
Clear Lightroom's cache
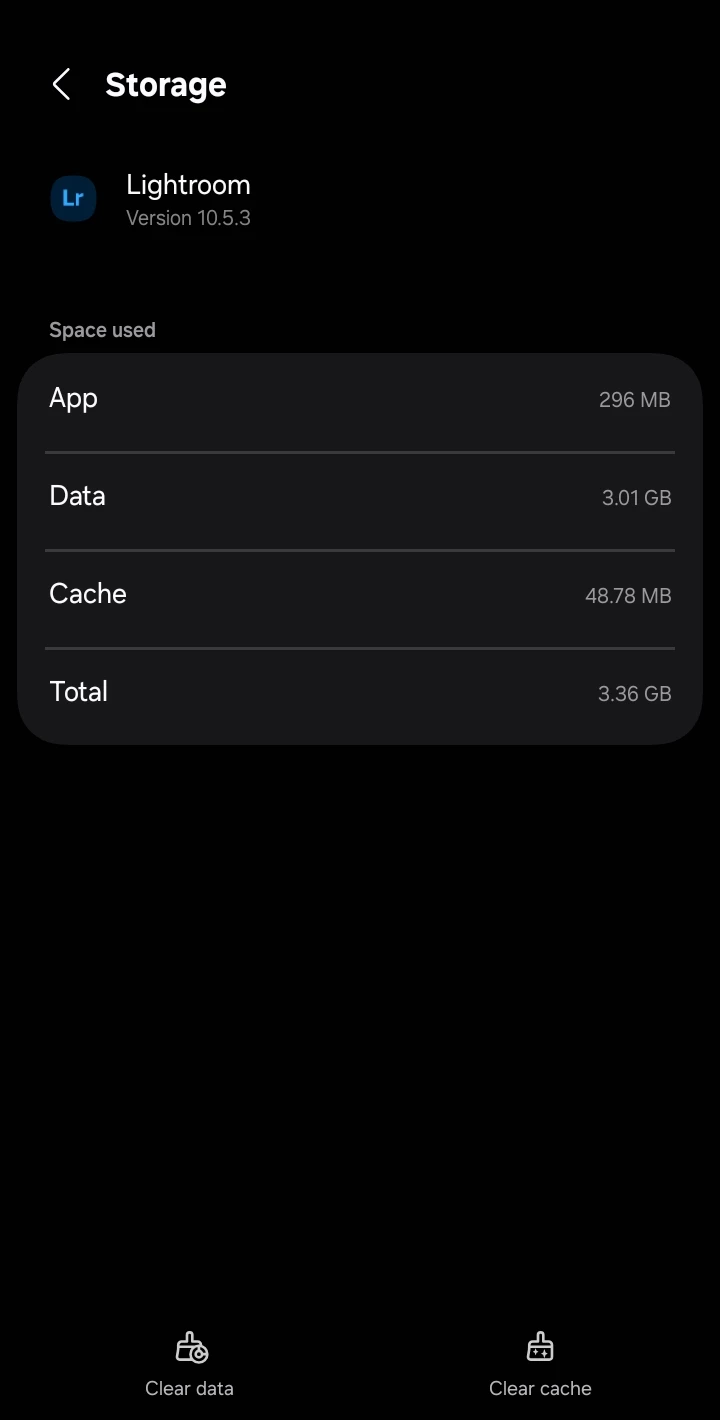[x=540, y=1364]
